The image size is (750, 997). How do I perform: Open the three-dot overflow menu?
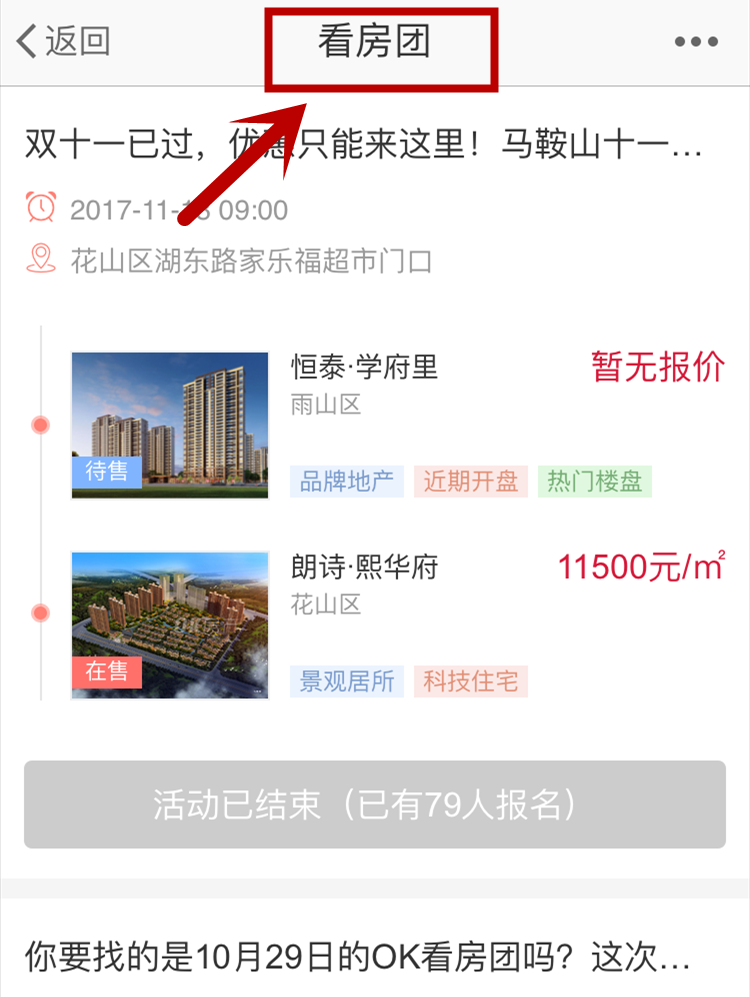pos(696,42)
